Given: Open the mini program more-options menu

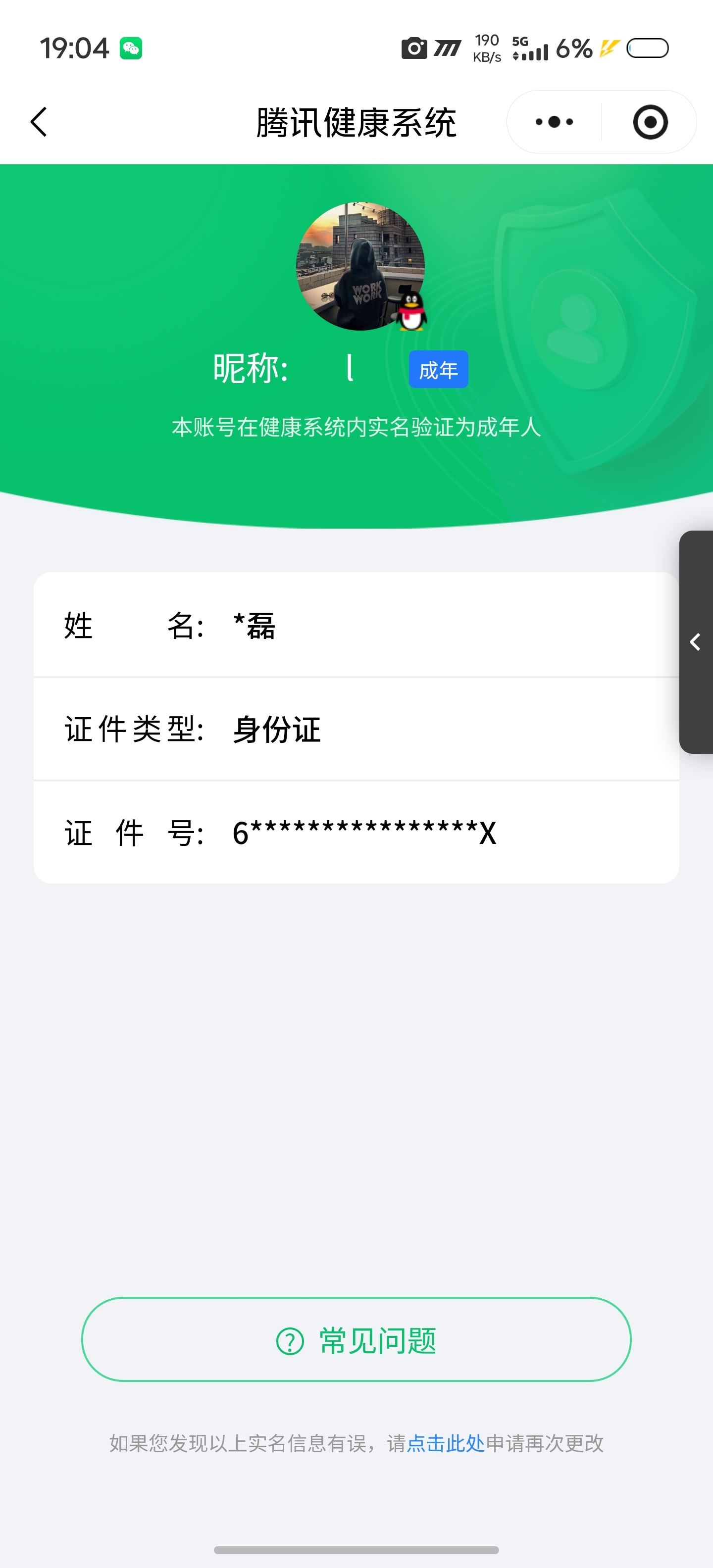Looking at the screenshot, I should click(554, 122).
